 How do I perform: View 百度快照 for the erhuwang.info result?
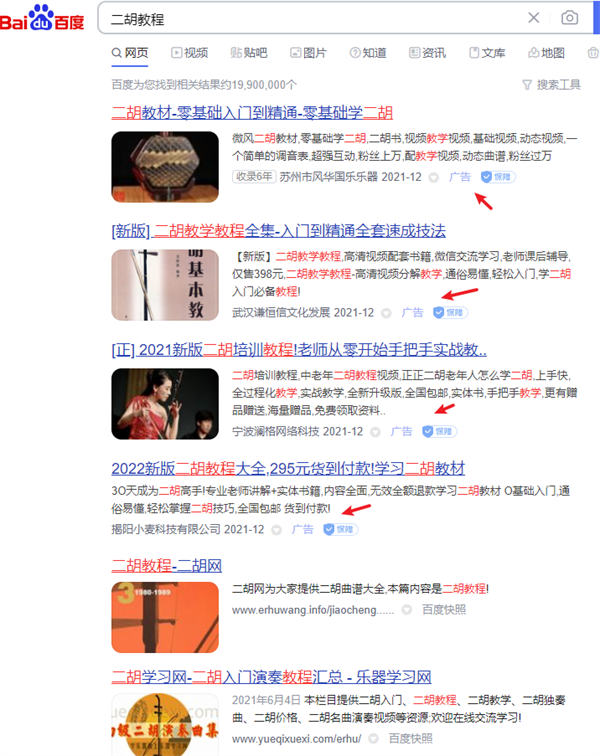[443, 609]
